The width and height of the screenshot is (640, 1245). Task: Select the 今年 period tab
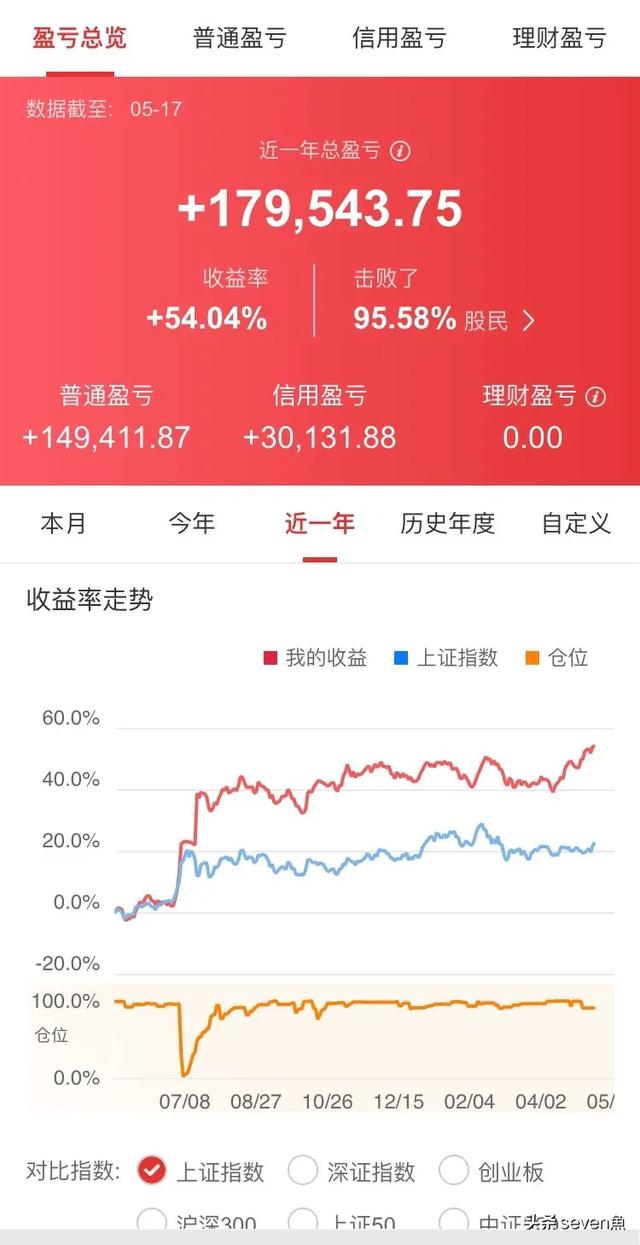191,523
